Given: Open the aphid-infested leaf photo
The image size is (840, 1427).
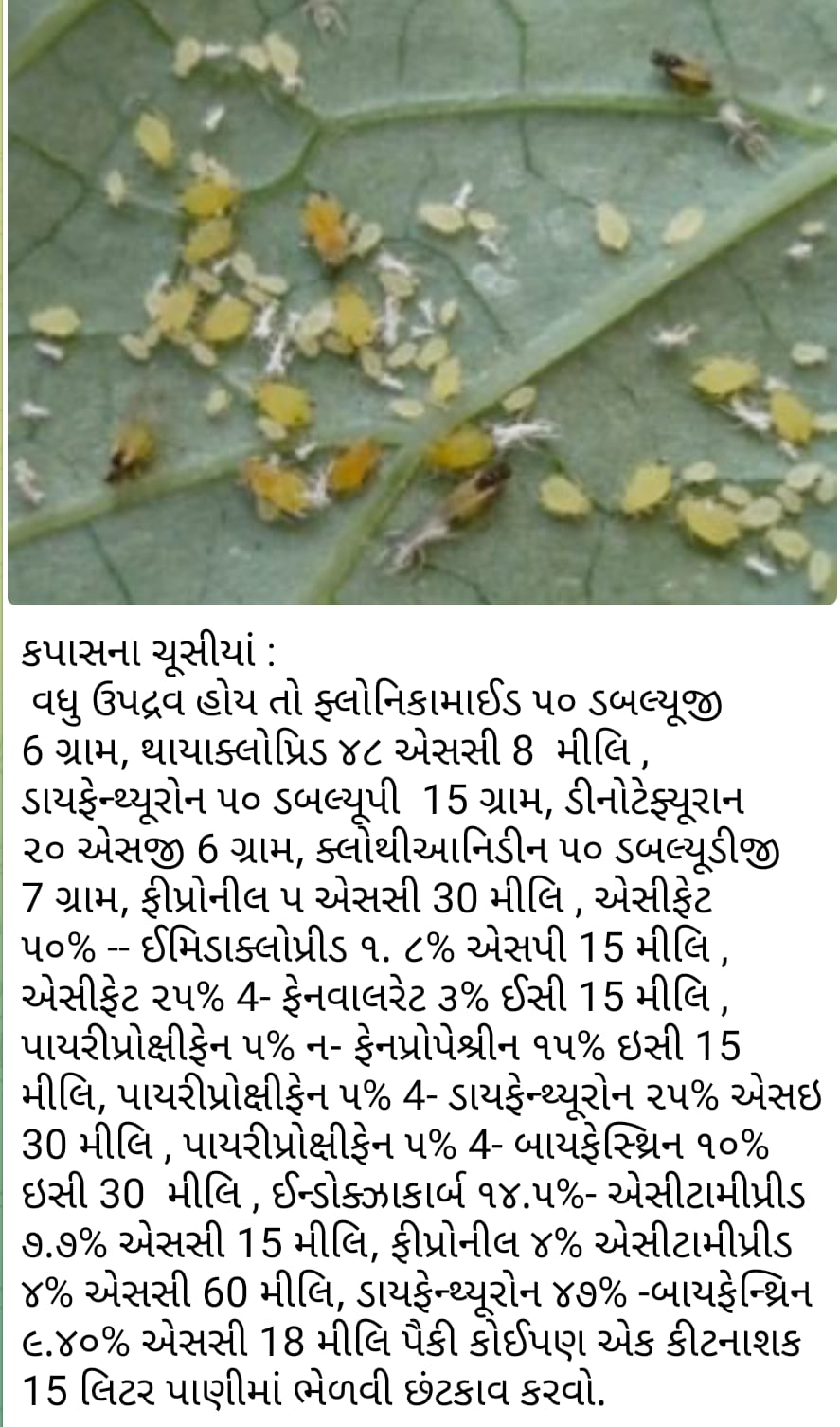Looking at the screenshot, I should [x=422, y=301].
